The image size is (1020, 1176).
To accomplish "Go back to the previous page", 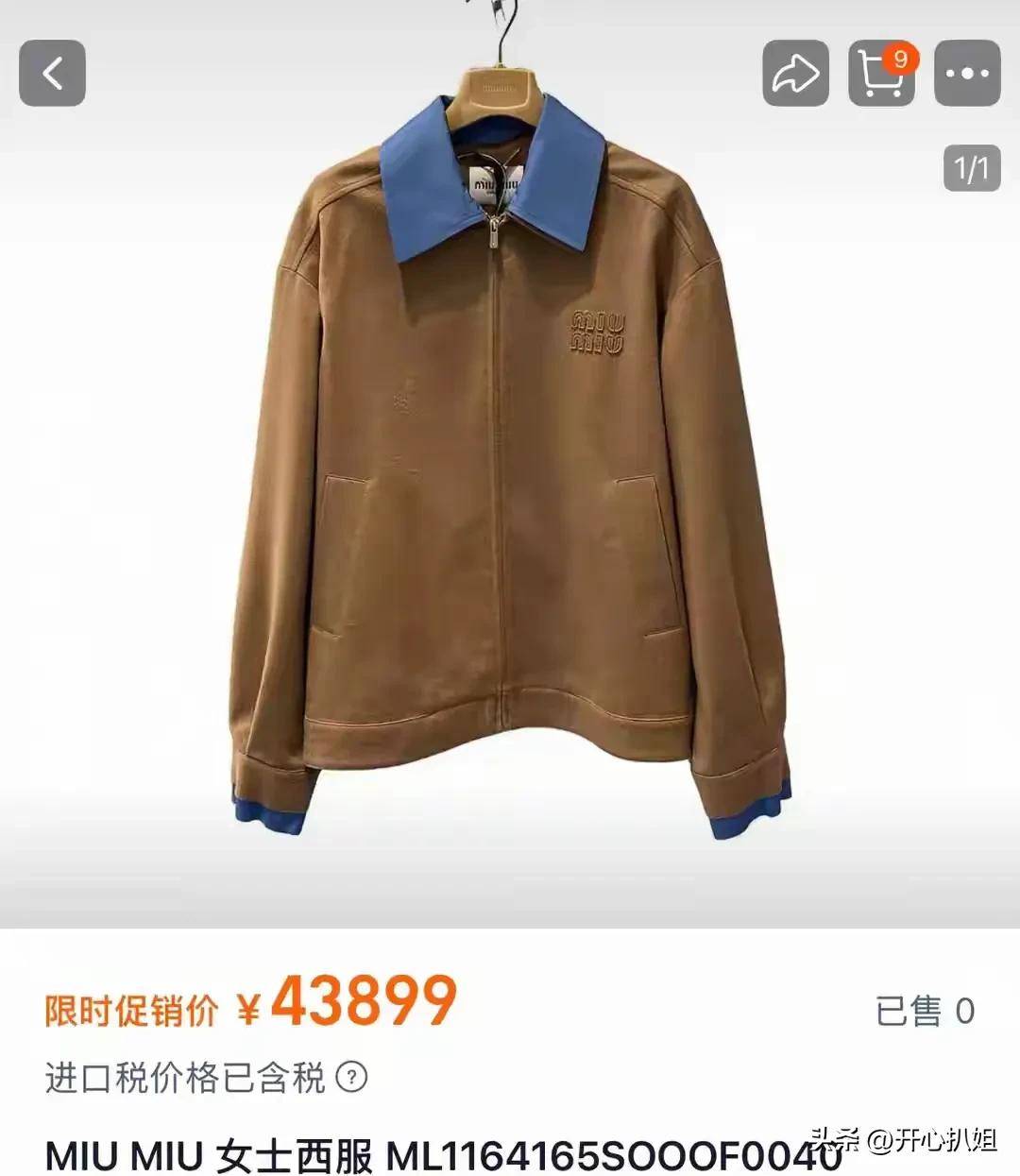I will (52, 73).
